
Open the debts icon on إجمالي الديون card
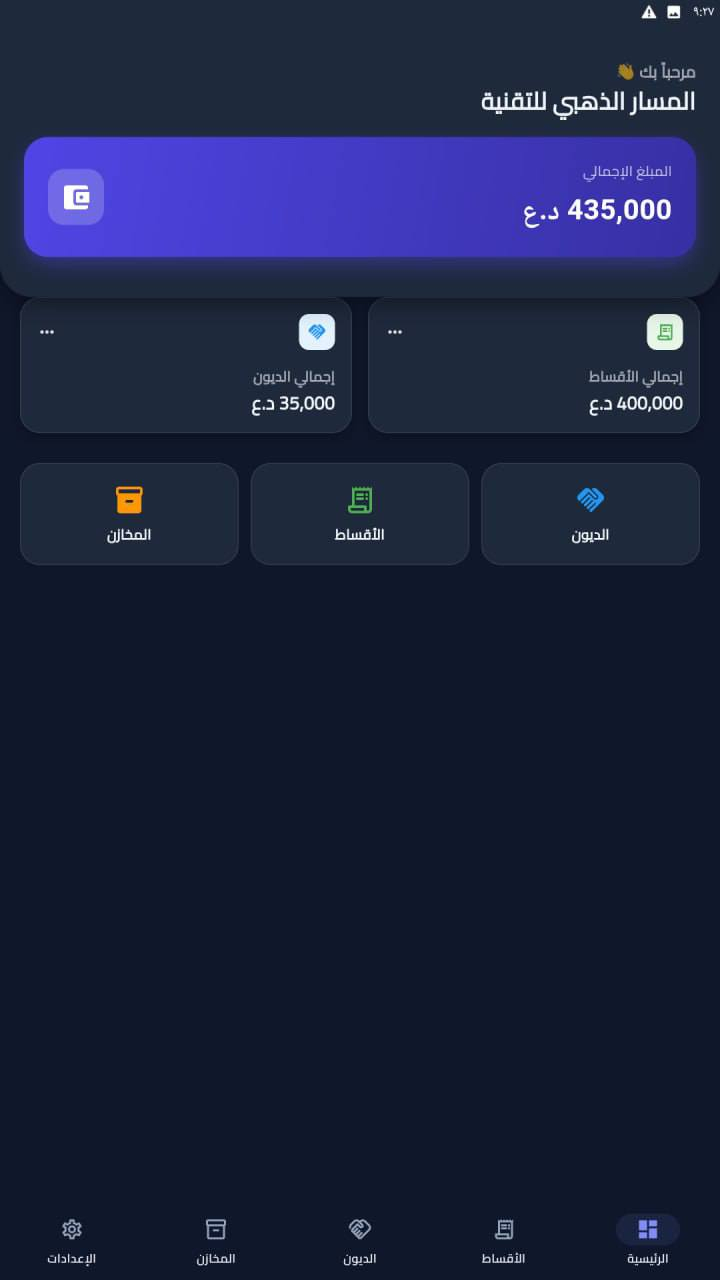click(x=317, y=332)
